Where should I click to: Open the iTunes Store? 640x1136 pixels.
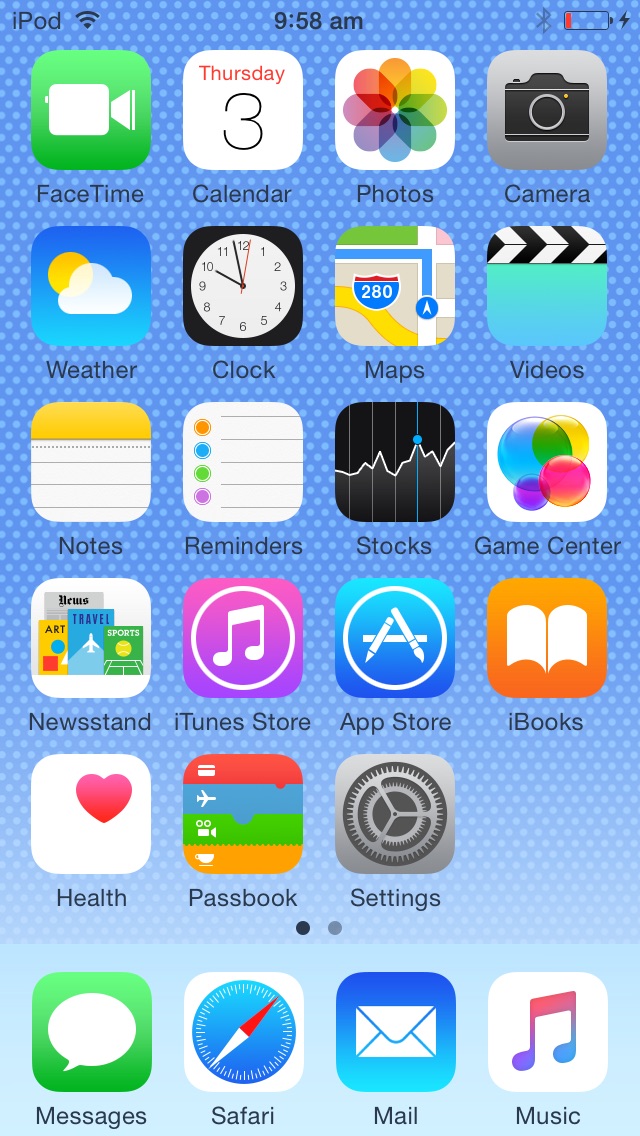click(243, 638)
